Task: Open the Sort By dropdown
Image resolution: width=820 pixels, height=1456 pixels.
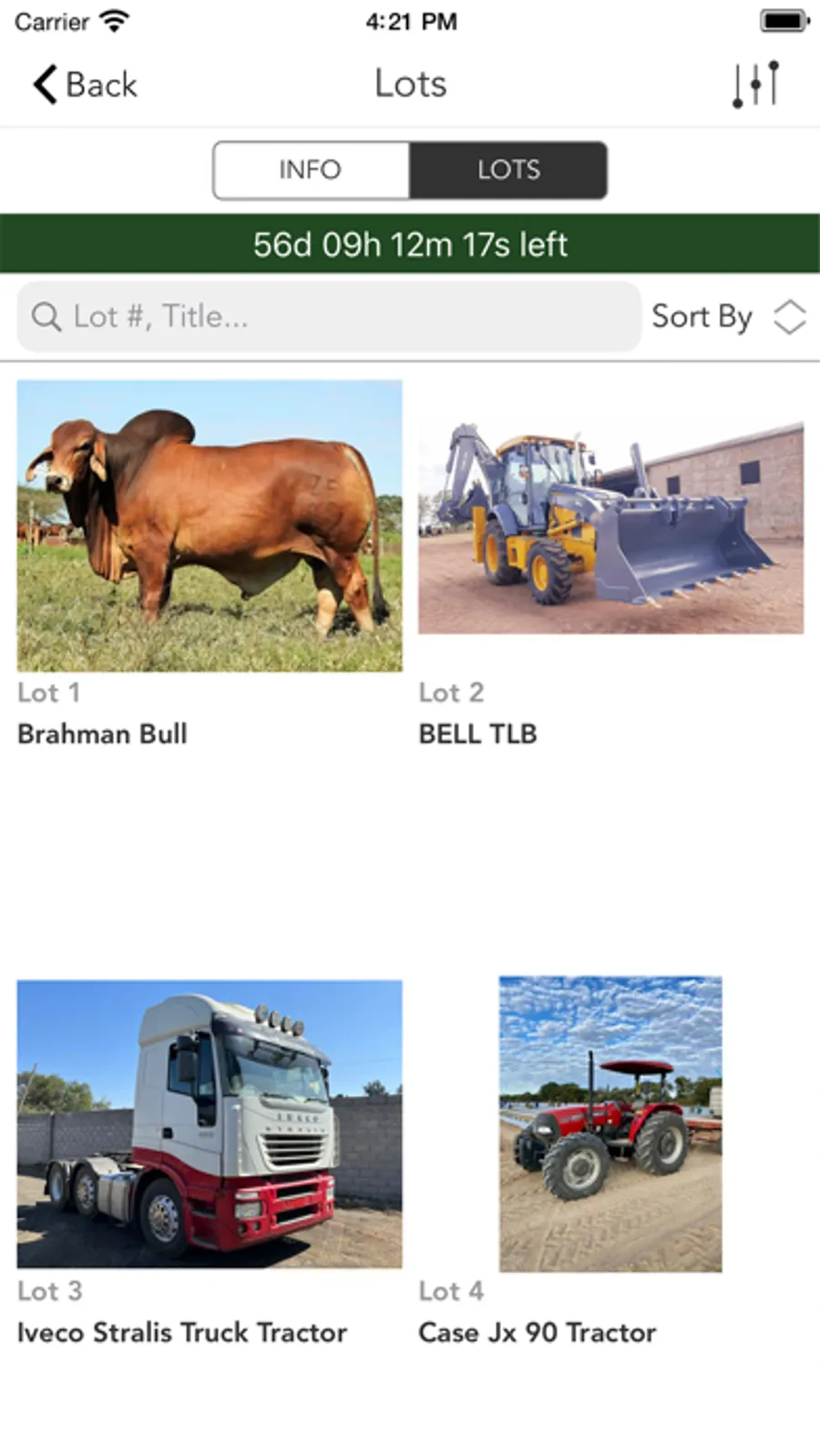Action: [x=728, y=317]
